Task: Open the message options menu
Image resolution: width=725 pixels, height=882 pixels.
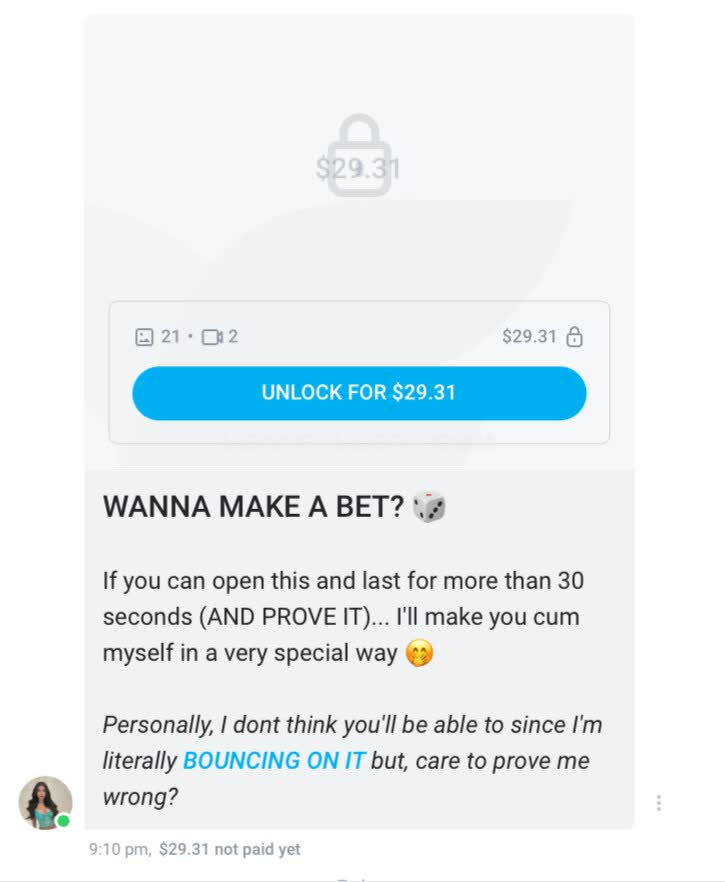Action: pyautogui.click(x=658, y=802)
